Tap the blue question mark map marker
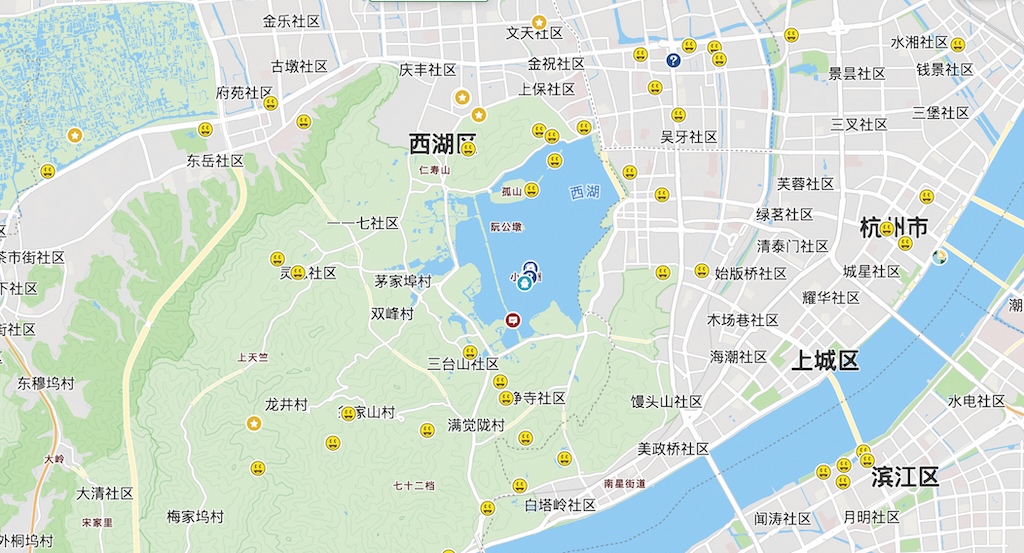The height and width of the screenshot is (553, 1024). pos(674,60)
